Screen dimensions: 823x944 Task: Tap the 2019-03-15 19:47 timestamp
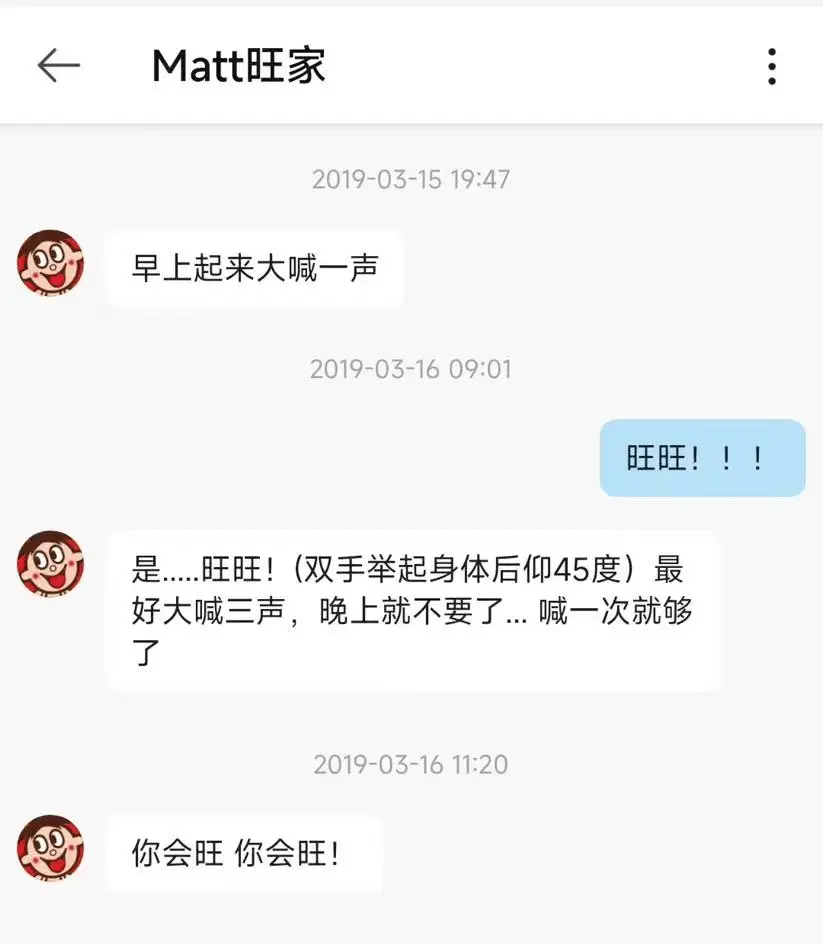pos(410,178)
